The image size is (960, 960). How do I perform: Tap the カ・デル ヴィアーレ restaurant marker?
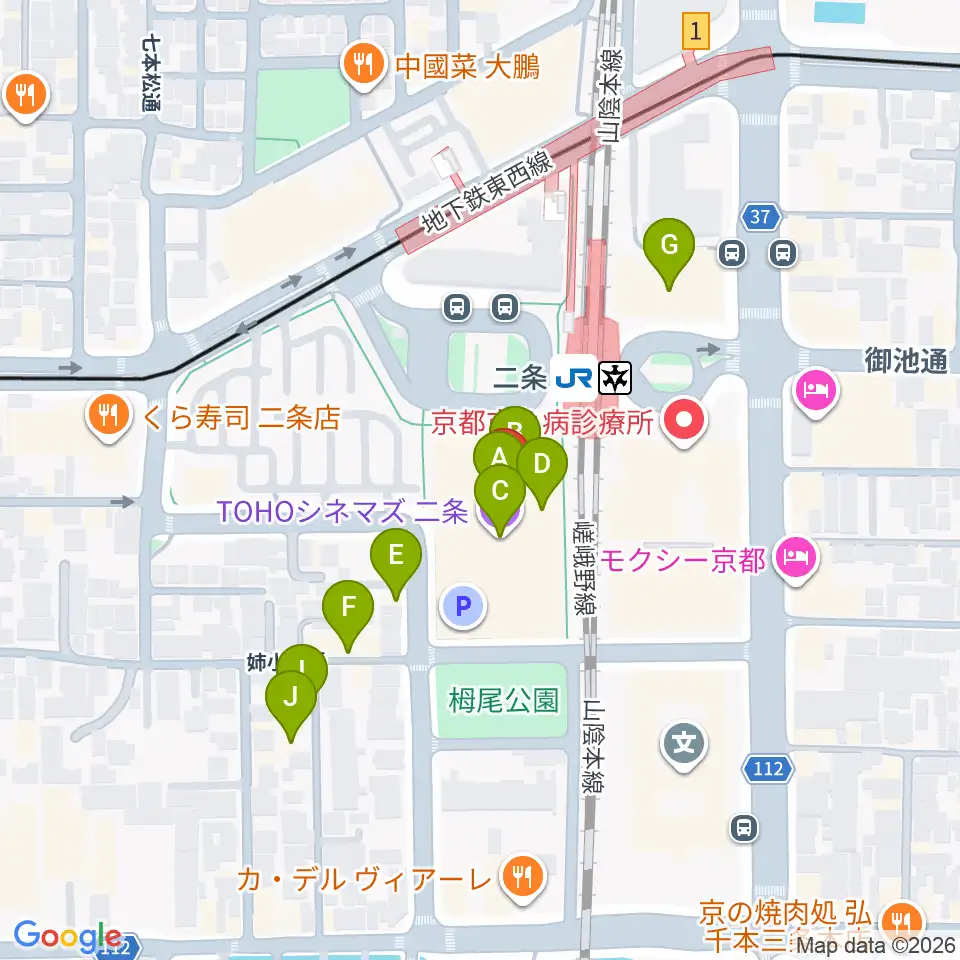pyautogui.click(x=522, y=879)
